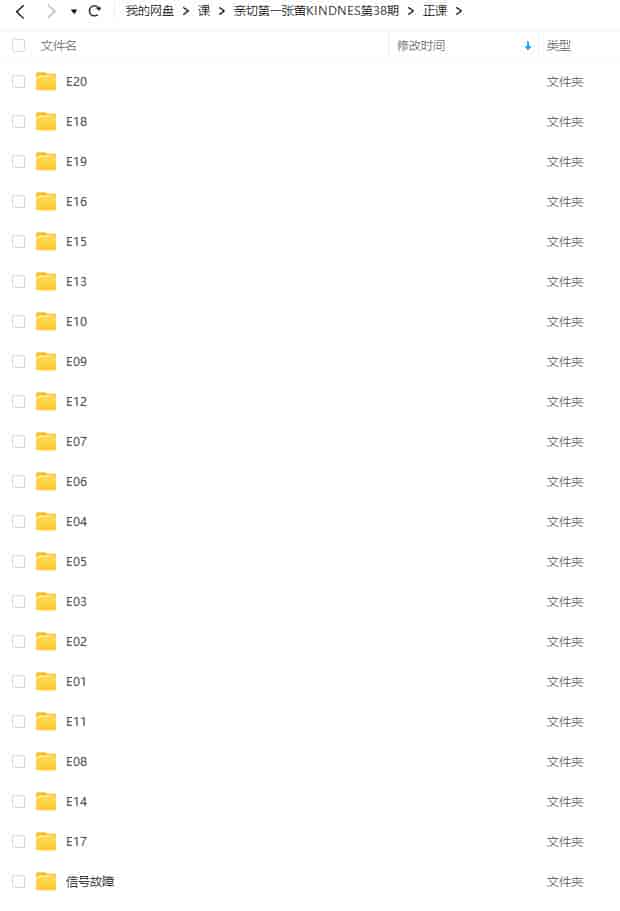Refresh the file list
Image resolution: width=620 pixels, height=911 pixels.
[x=95, y=11]
